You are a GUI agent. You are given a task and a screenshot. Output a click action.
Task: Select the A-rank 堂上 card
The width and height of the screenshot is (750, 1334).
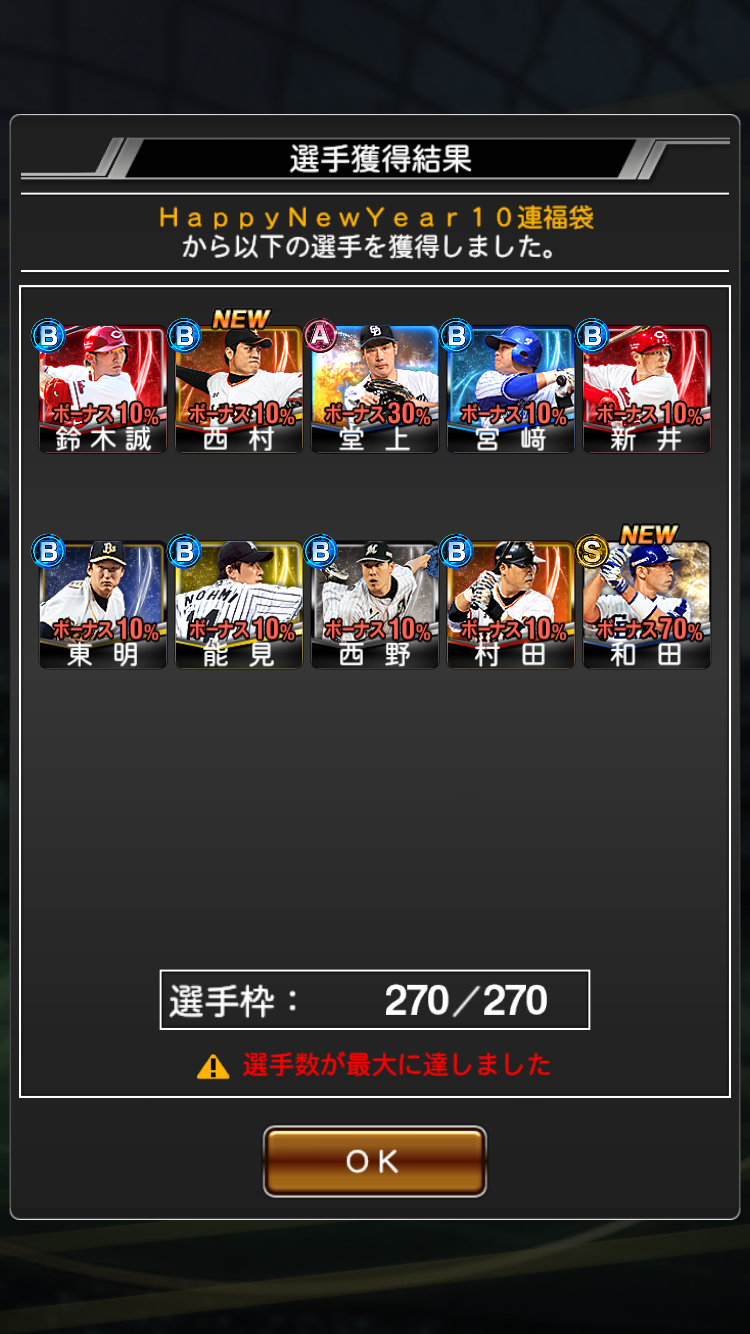click(375, 390)
